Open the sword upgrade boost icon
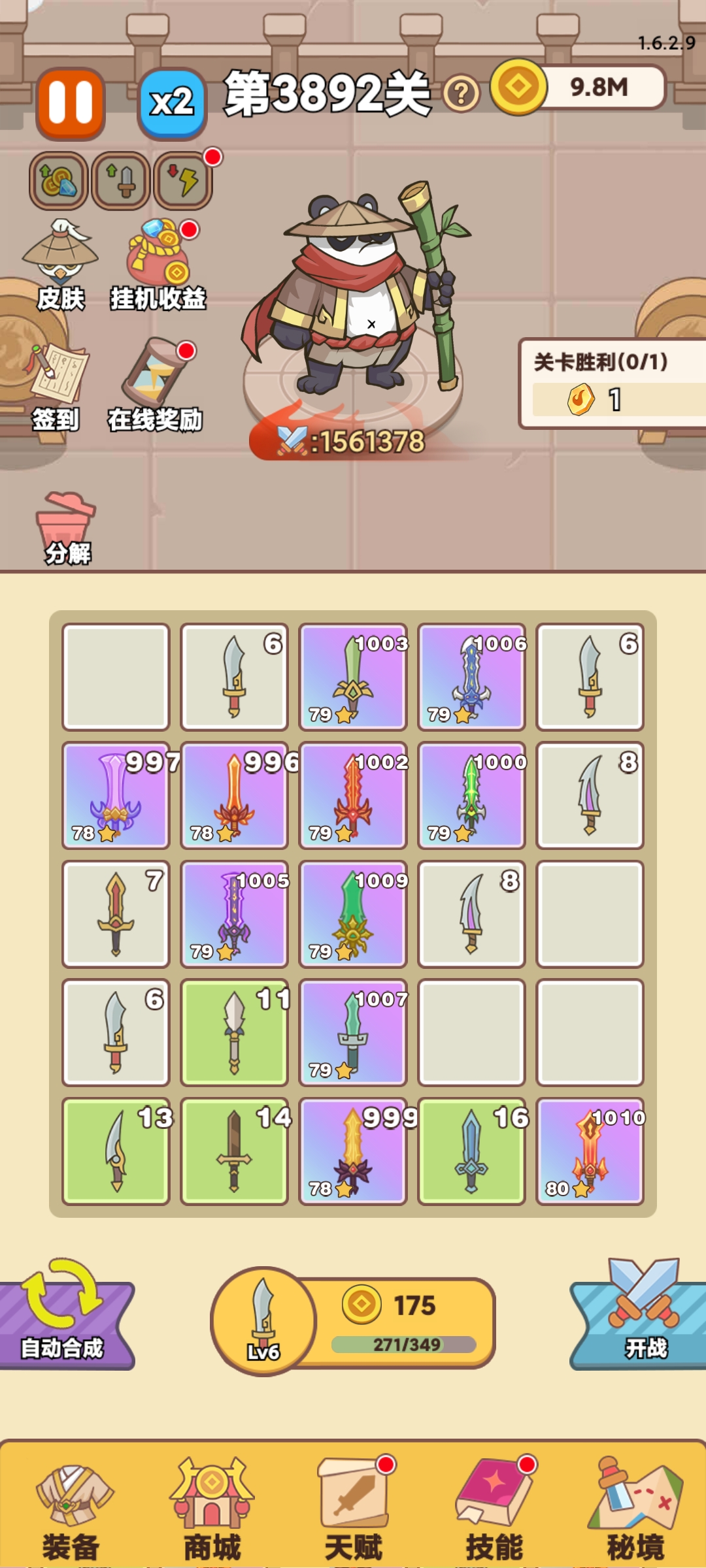 pyautogui.click(x=121, y=181)
